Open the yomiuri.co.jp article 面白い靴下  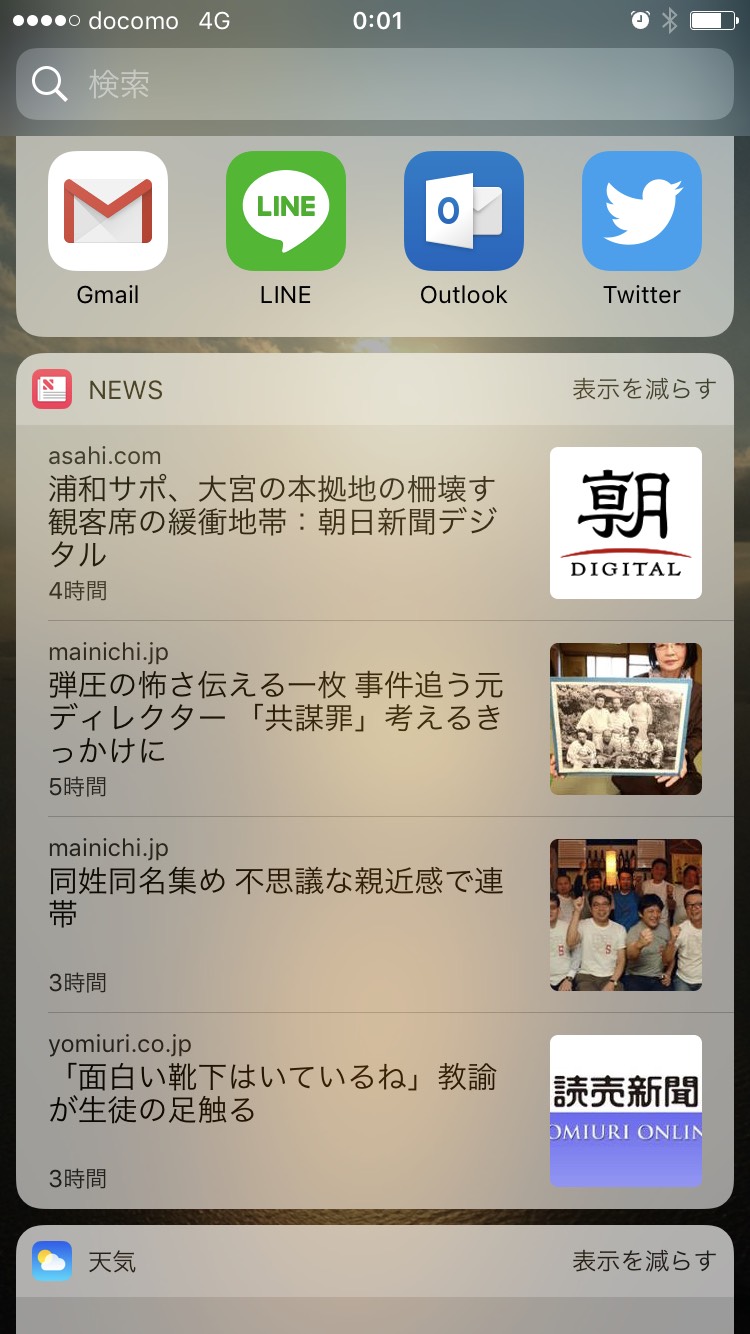[x=375, y=1111]
